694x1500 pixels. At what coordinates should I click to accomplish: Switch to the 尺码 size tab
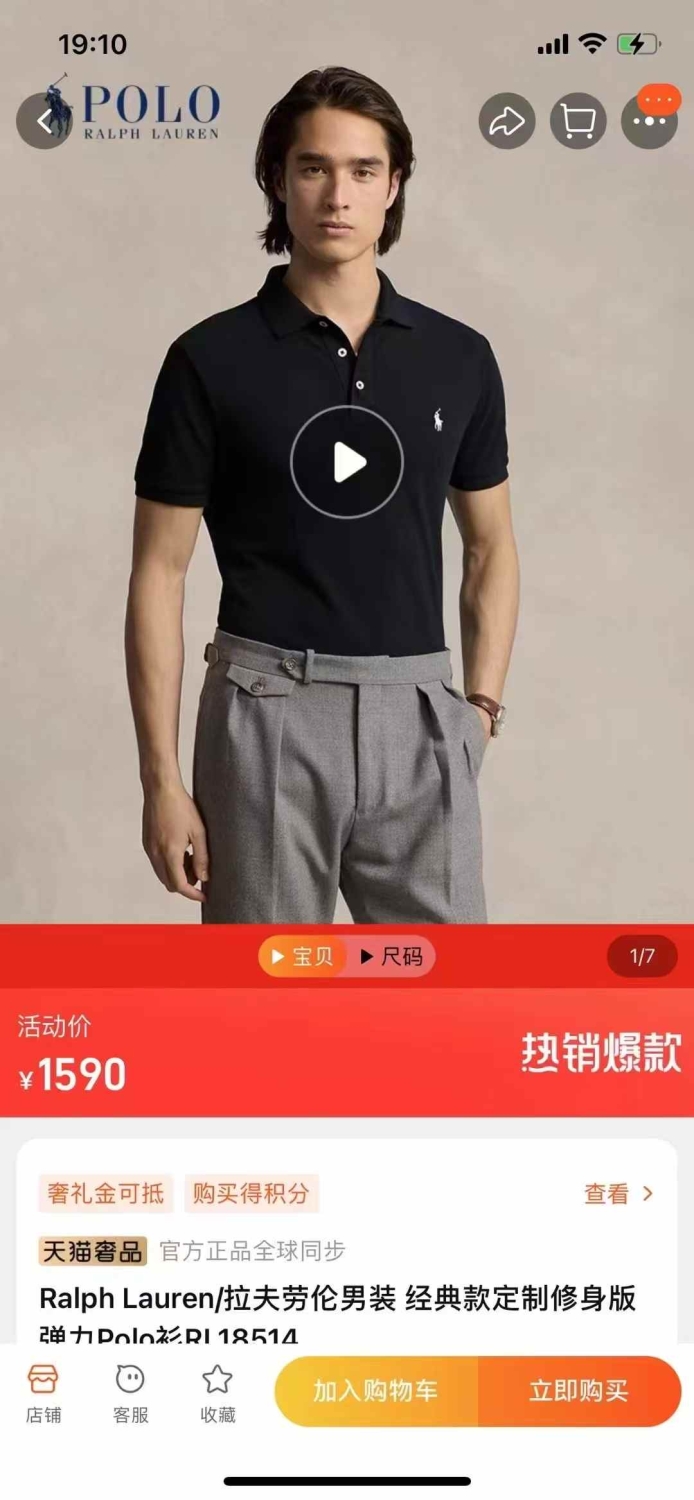tap(392, 957)
